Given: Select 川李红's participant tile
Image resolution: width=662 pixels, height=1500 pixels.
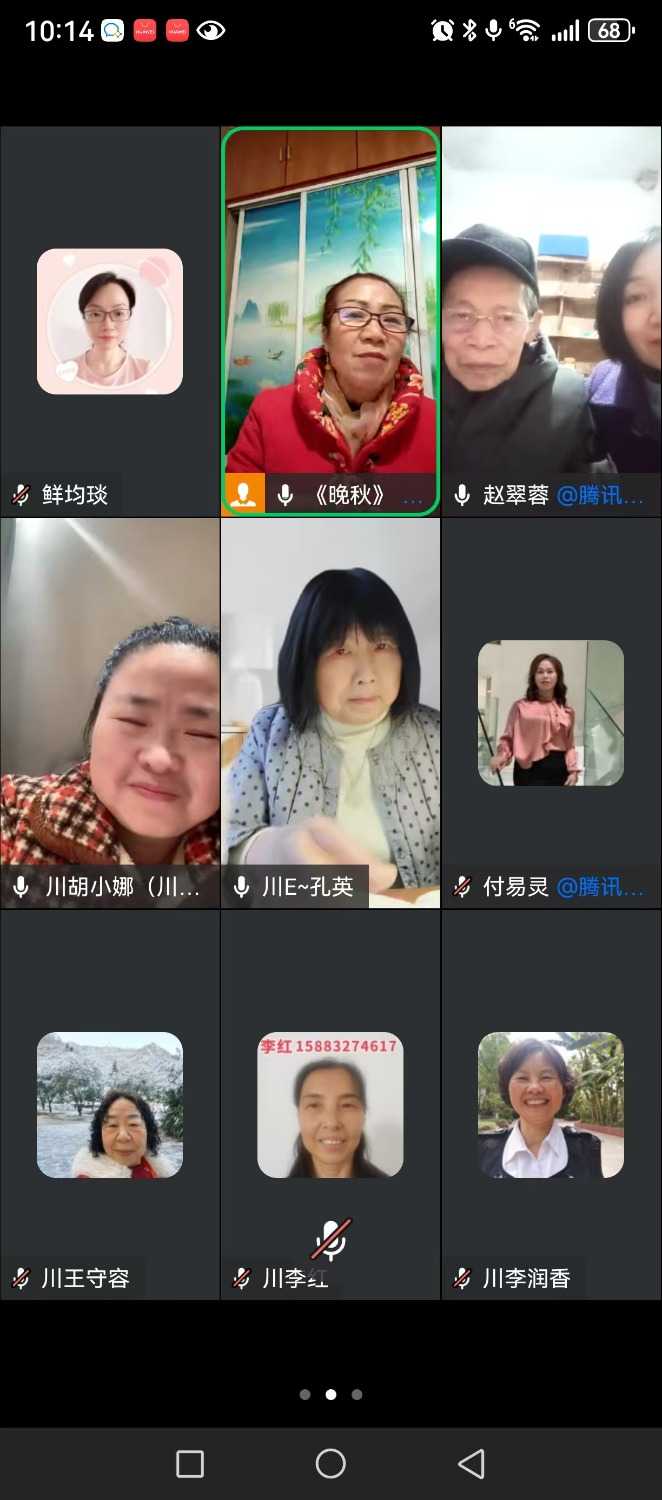Looking at the screenshot, I should 330,1104.
